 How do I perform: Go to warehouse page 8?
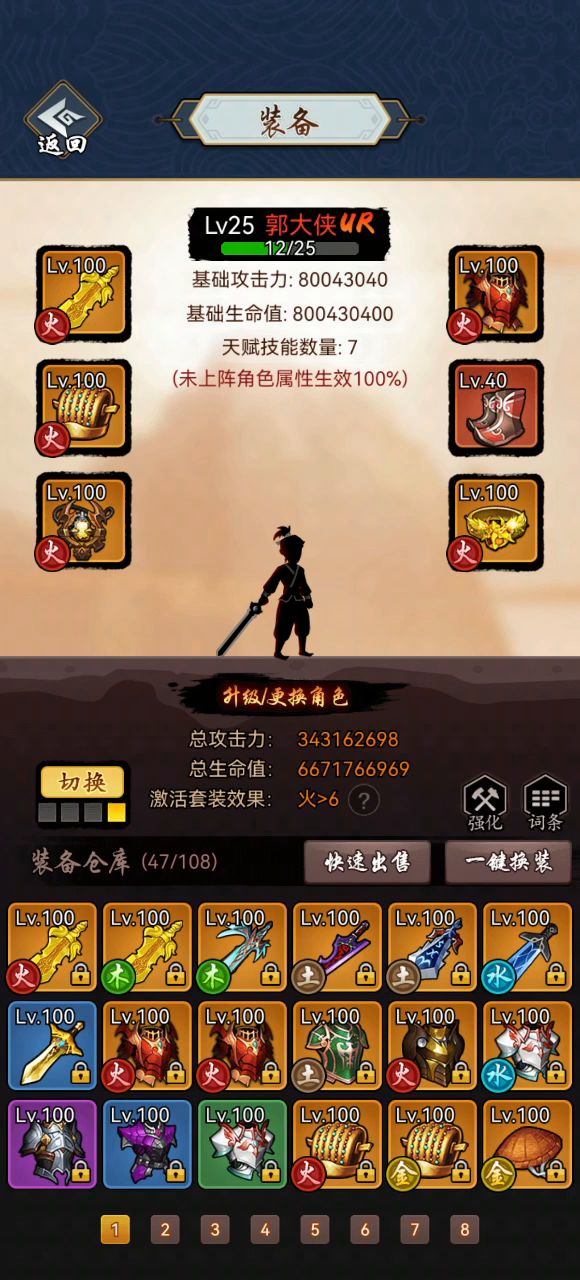(x=464, y=1229)
